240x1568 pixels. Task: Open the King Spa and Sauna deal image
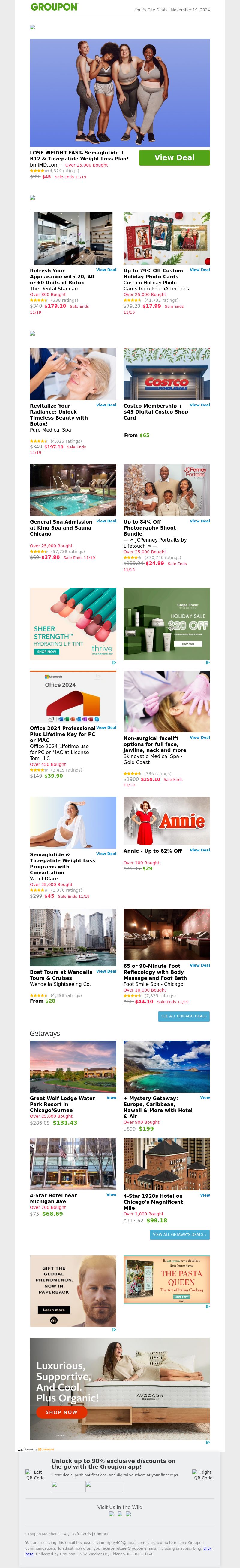[x=73, y=491]
